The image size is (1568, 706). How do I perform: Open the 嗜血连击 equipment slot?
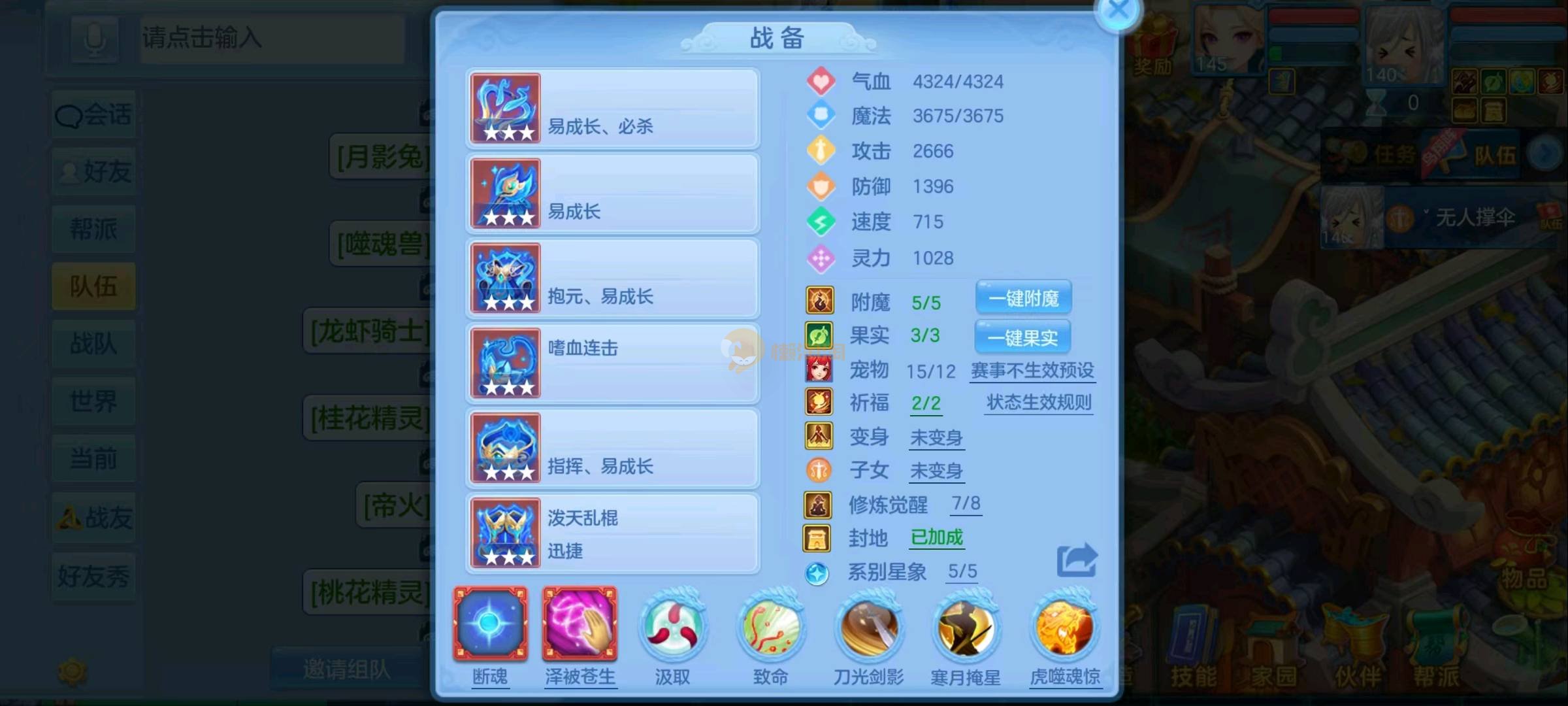tap(613, 363)
